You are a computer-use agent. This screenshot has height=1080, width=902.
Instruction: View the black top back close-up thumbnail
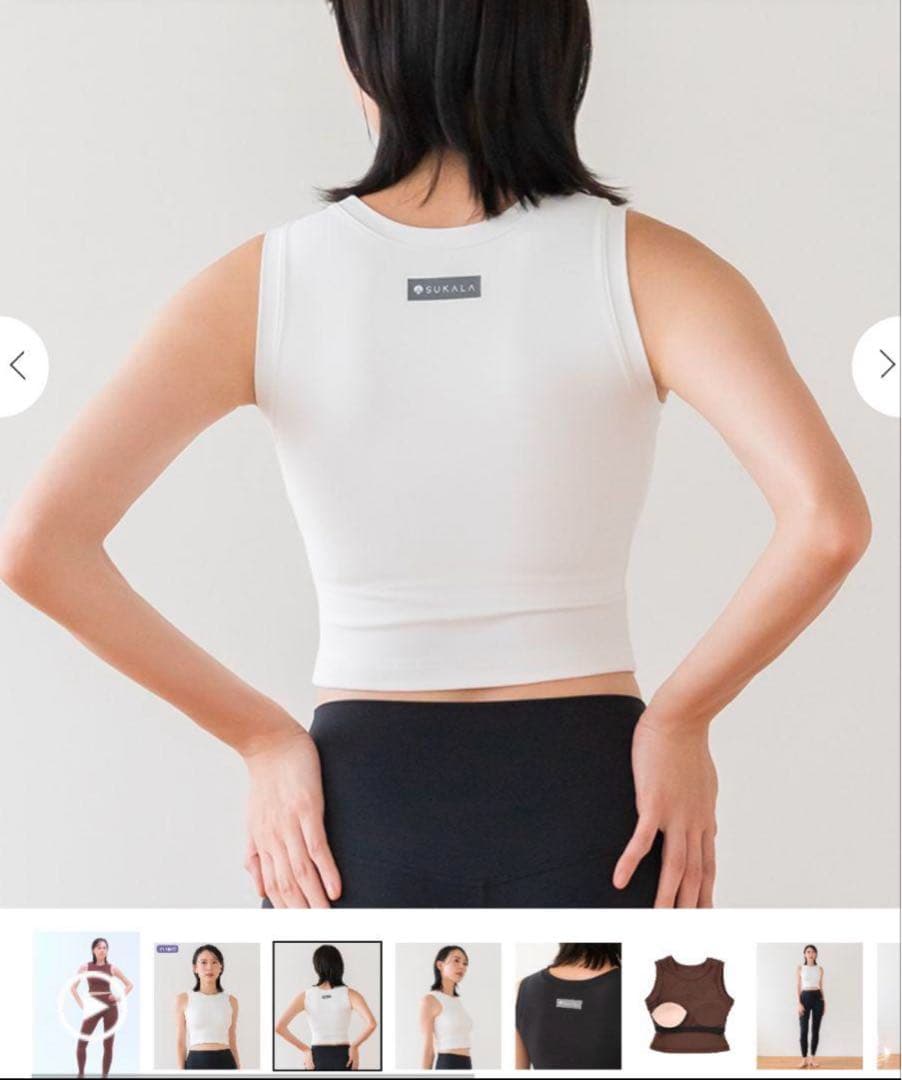[568, 1005]
